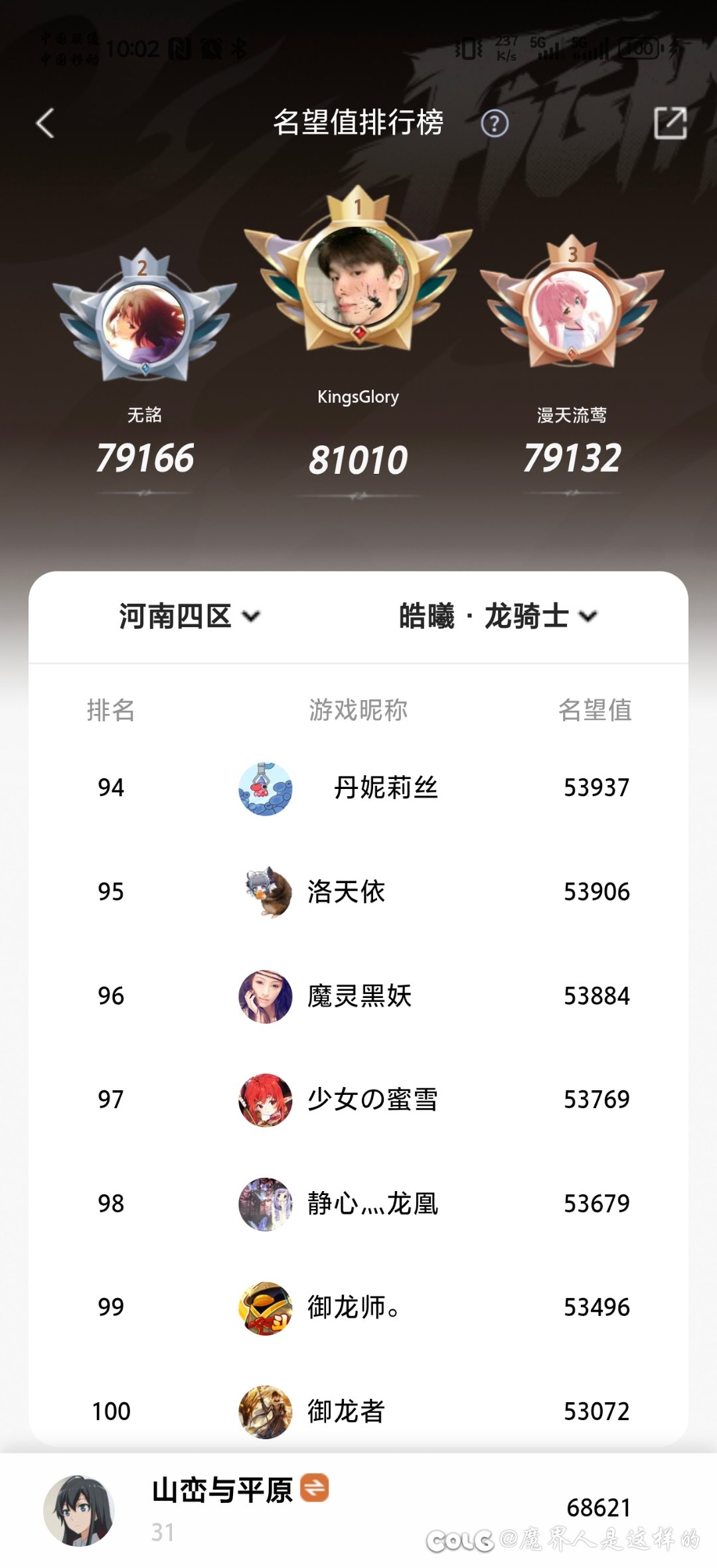This screenshot has height=1568, width=717.
Task: Open the help question mark icon
Action: coord(495,123)
